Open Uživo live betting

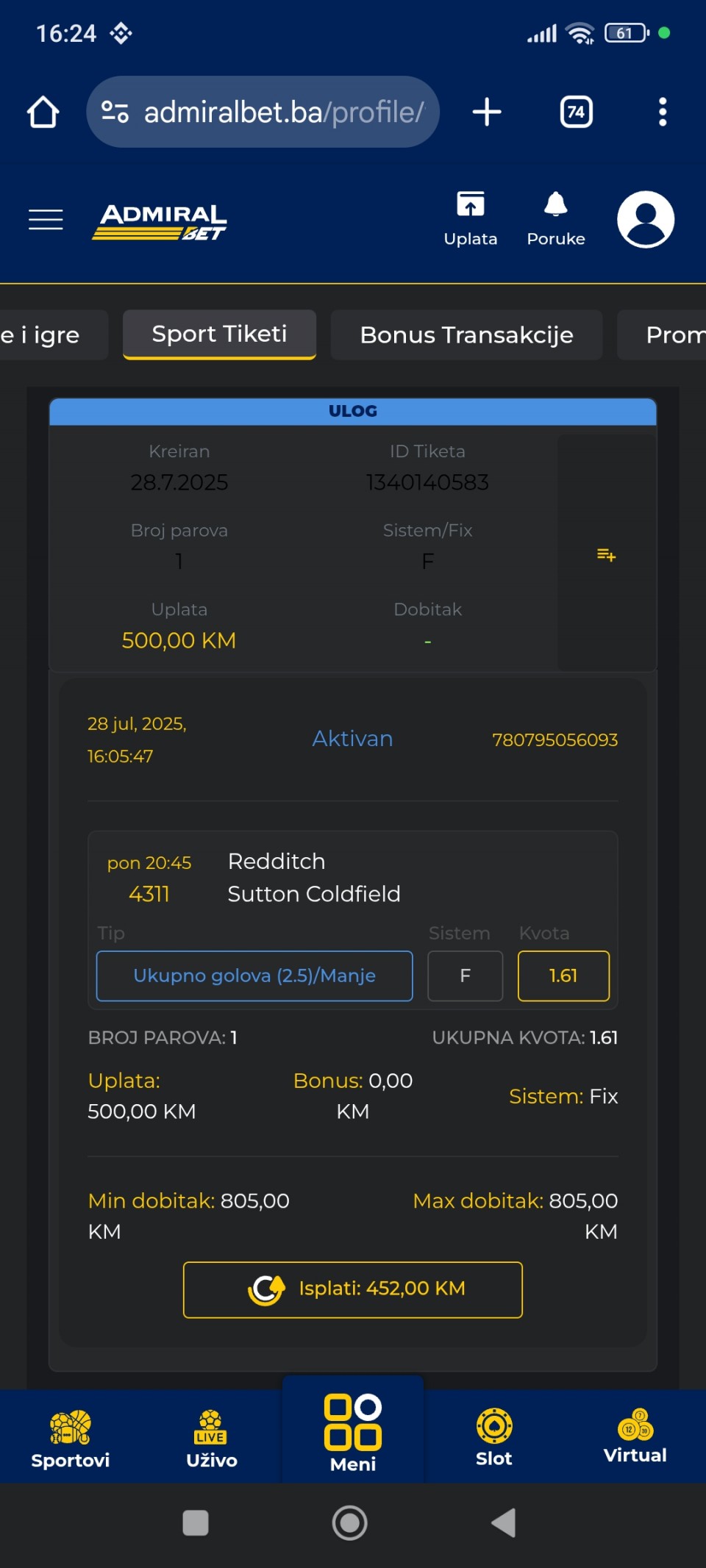pos(212,1438)
